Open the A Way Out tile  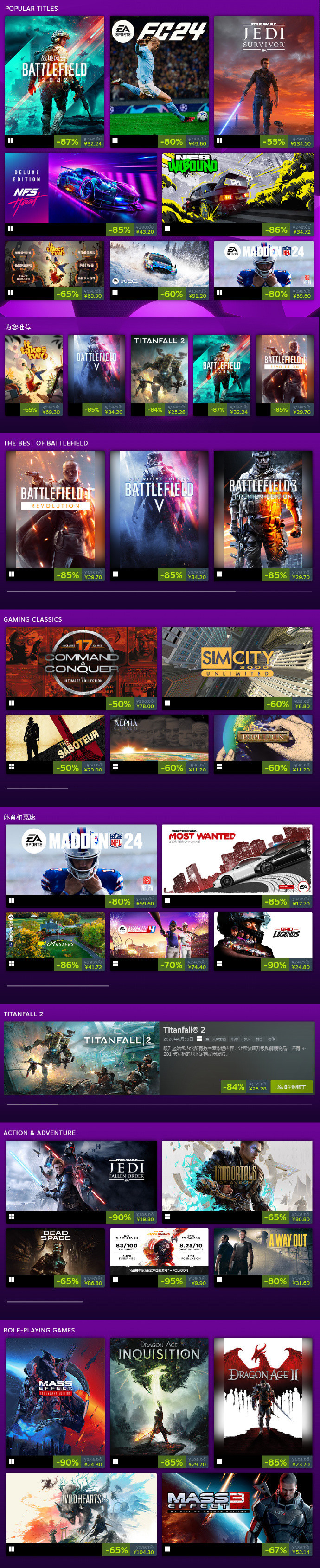pos(263,1251)
